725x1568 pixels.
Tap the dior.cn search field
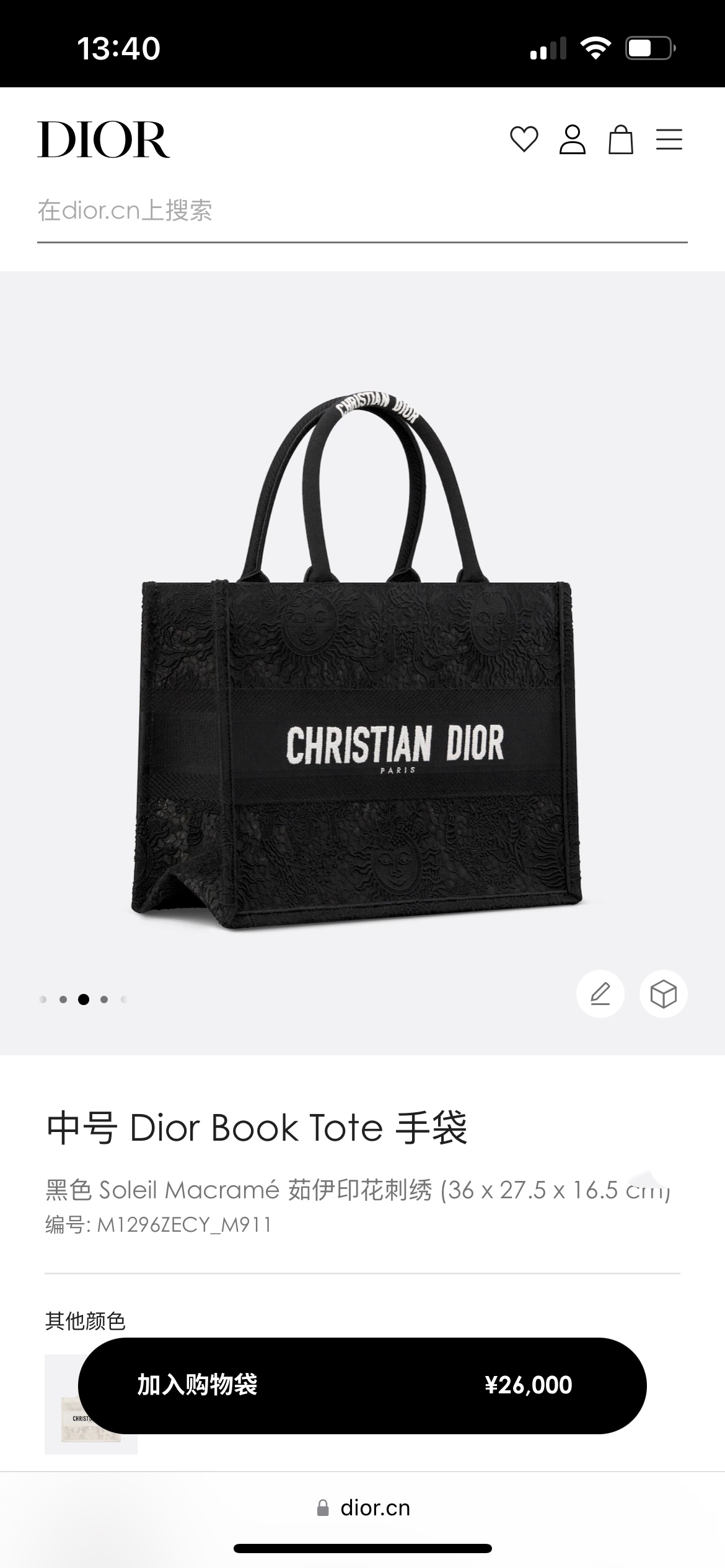click(x=362, y=211)
